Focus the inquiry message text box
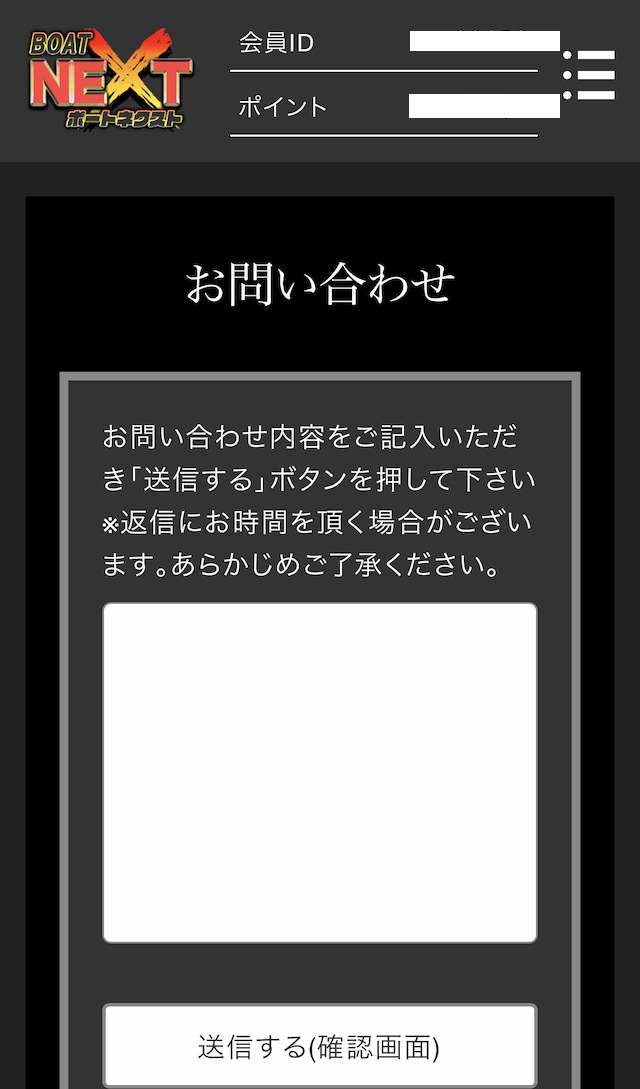The image size is (640, 1089). pos(320,772)
